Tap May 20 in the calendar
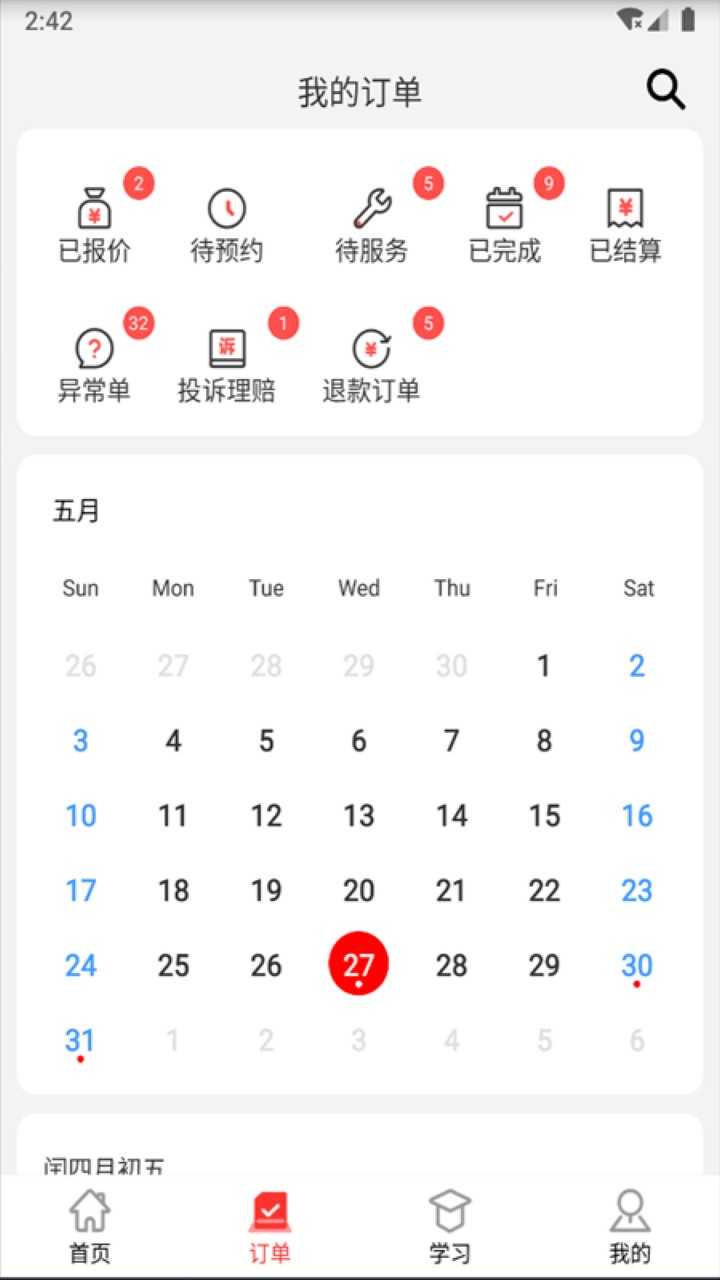Image resolution: width=720 pixels, height=1280 pixels. click(x=359, y=890)
